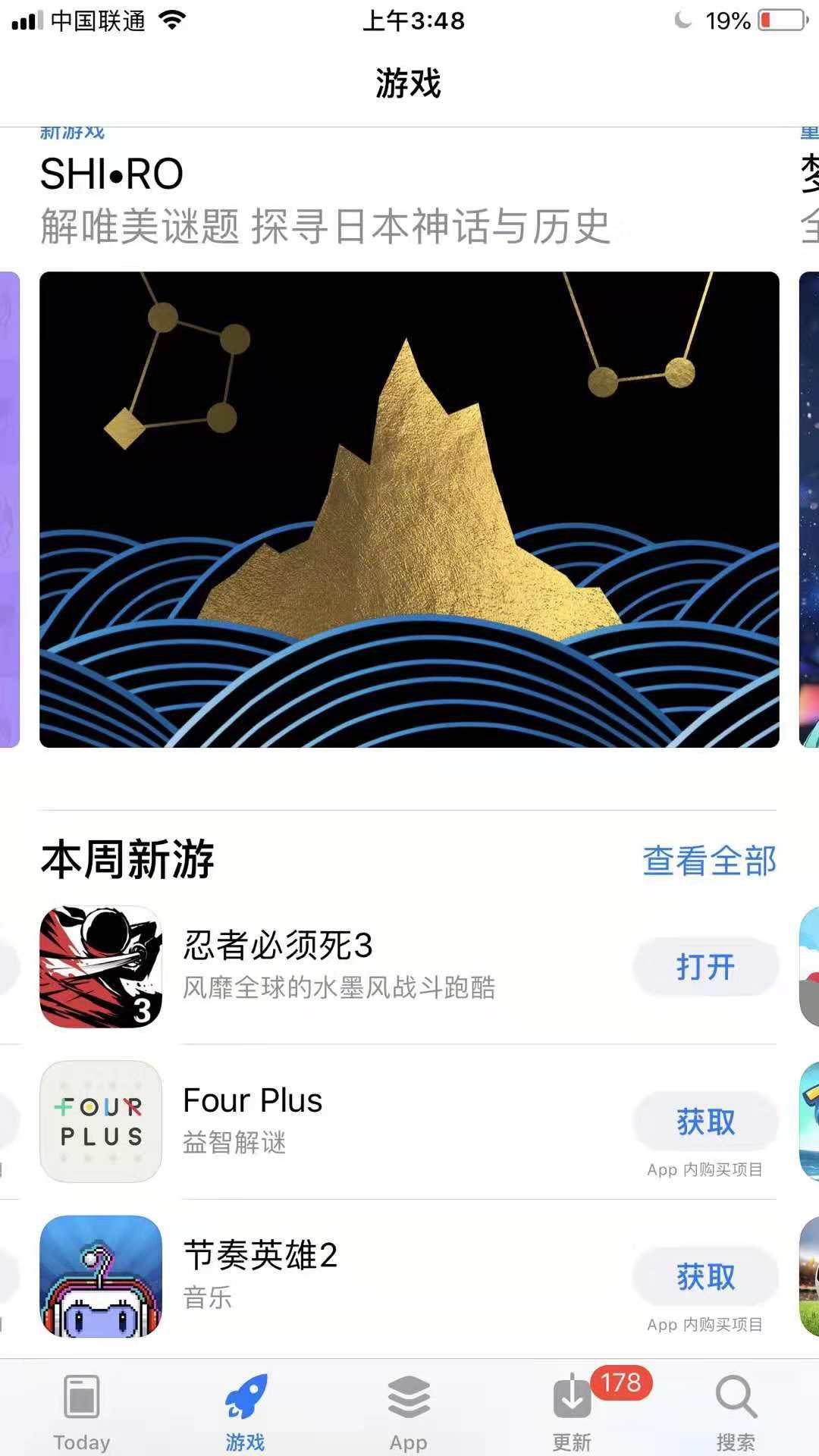Open 忍者必须死3 with the 打开 button
Image resolution: width=819 pixels, height=1456 pixels.
(705, 967)
